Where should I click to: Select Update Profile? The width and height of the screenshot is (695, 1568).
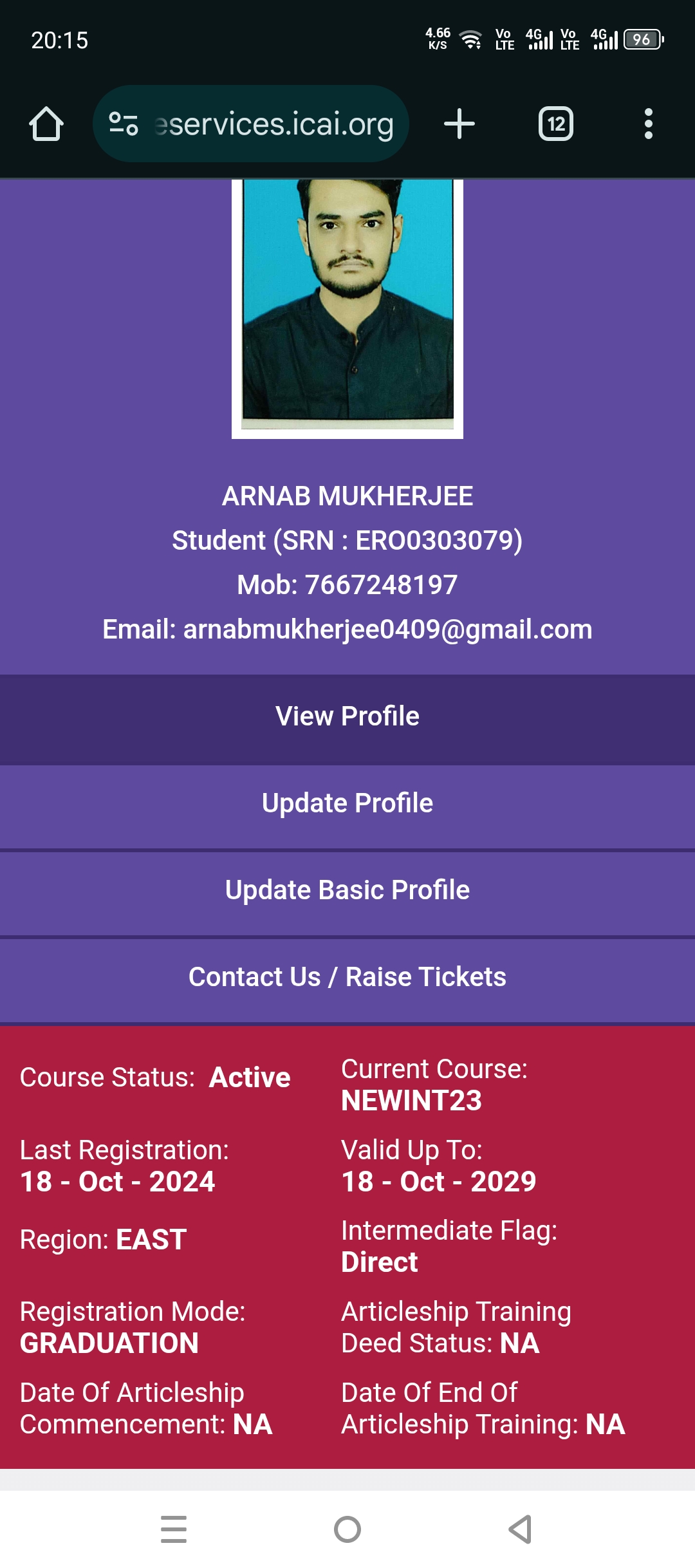click(347, 804)
